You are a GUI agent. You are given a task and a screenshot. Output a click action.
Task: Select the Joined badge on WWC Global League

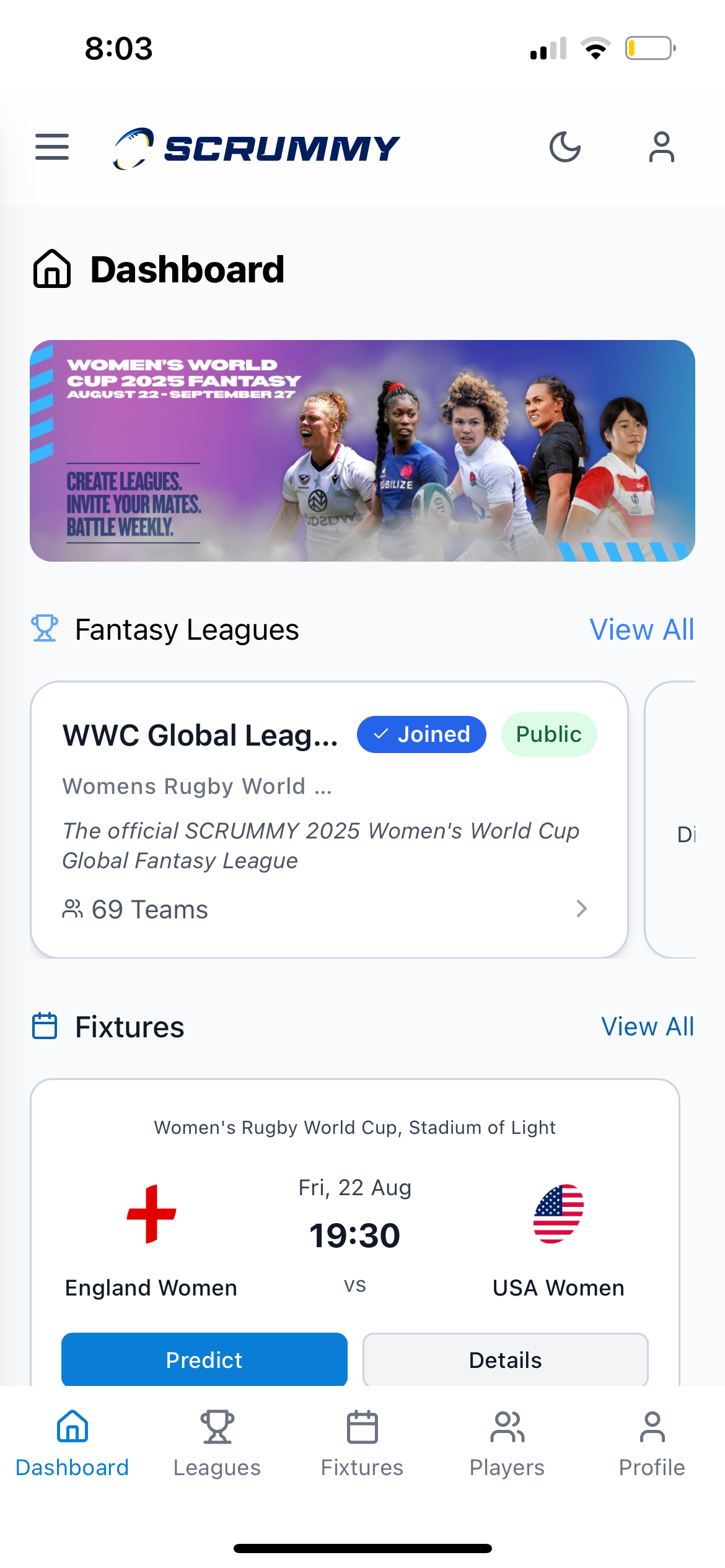[421, 734]
